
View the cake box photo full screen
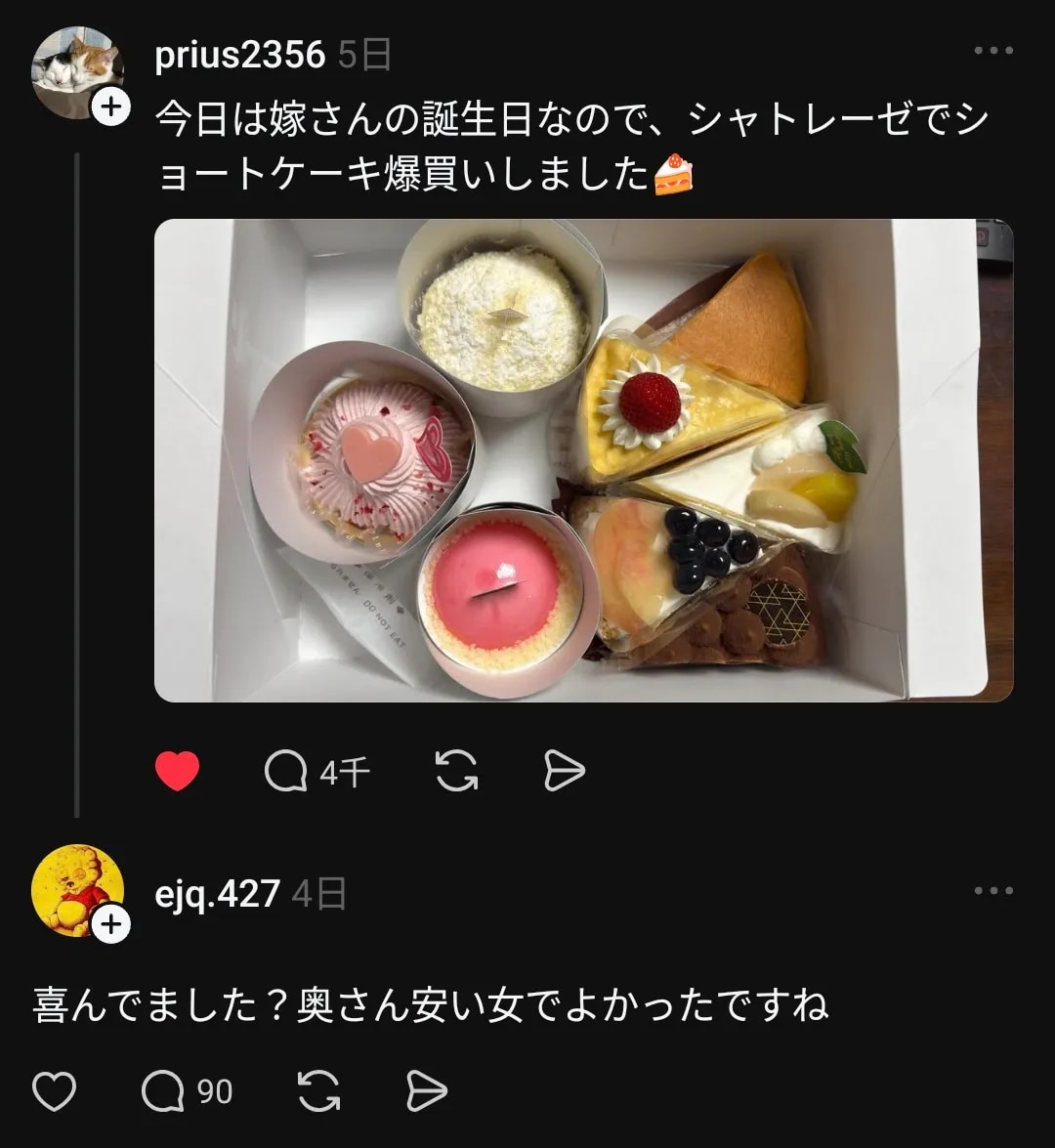click(x=583, y=460)
